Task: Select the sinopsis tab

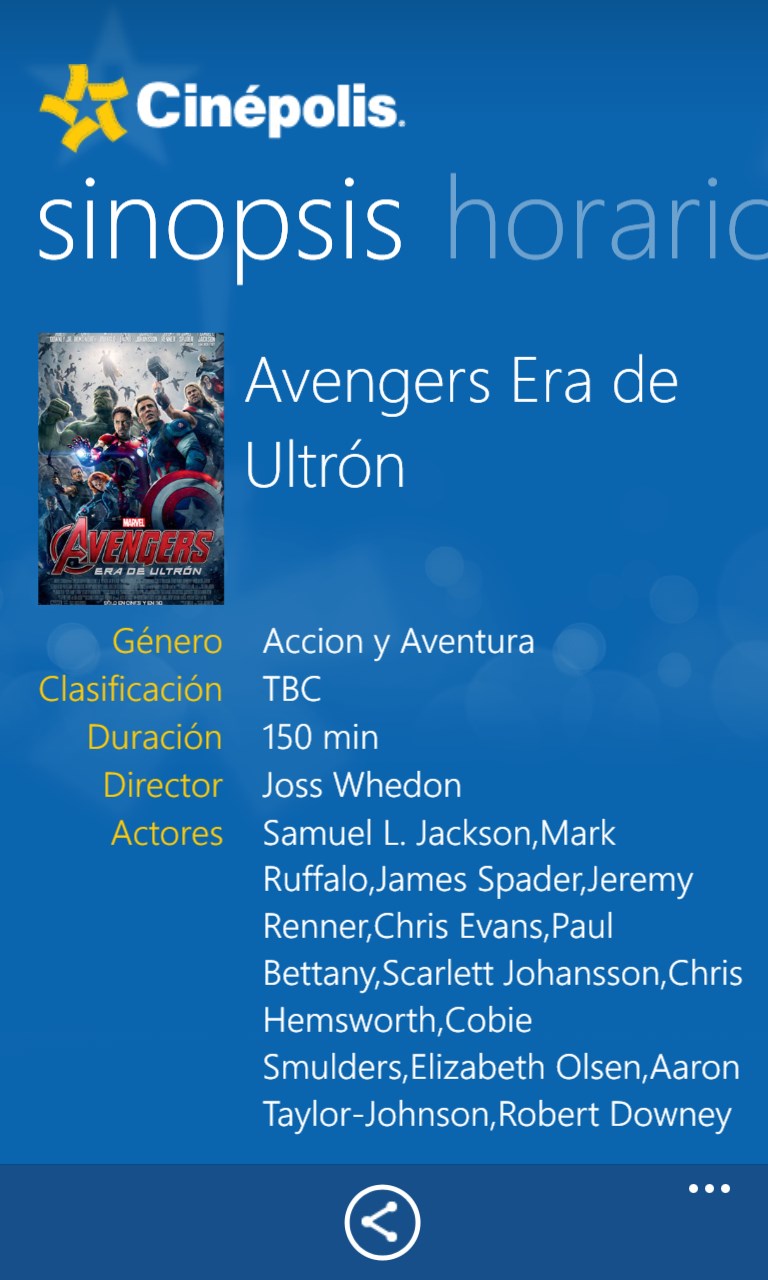Action: pyautogui.click(x=220, y=220)
